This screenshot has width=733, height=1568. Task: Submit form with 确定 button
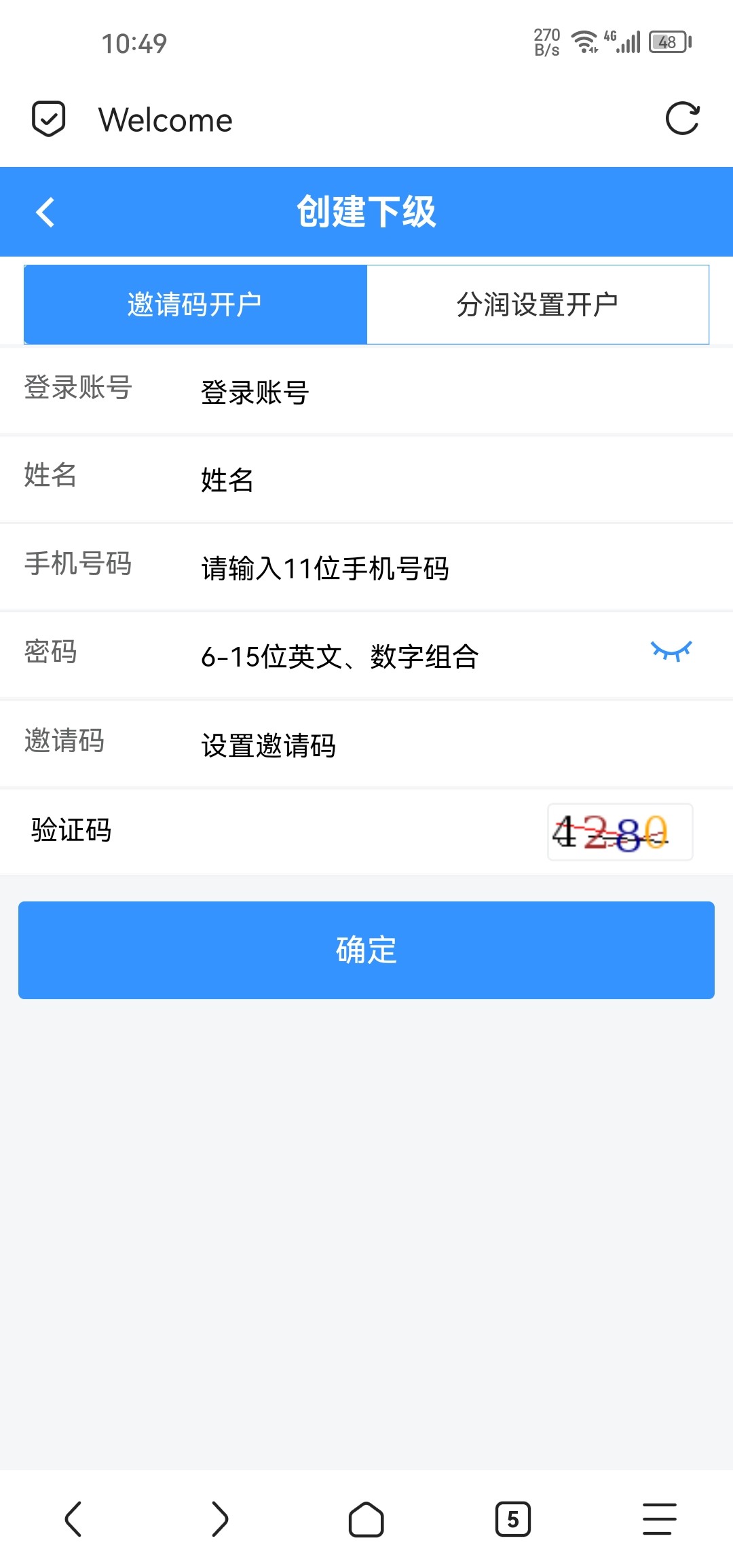(x=366, y=950)
